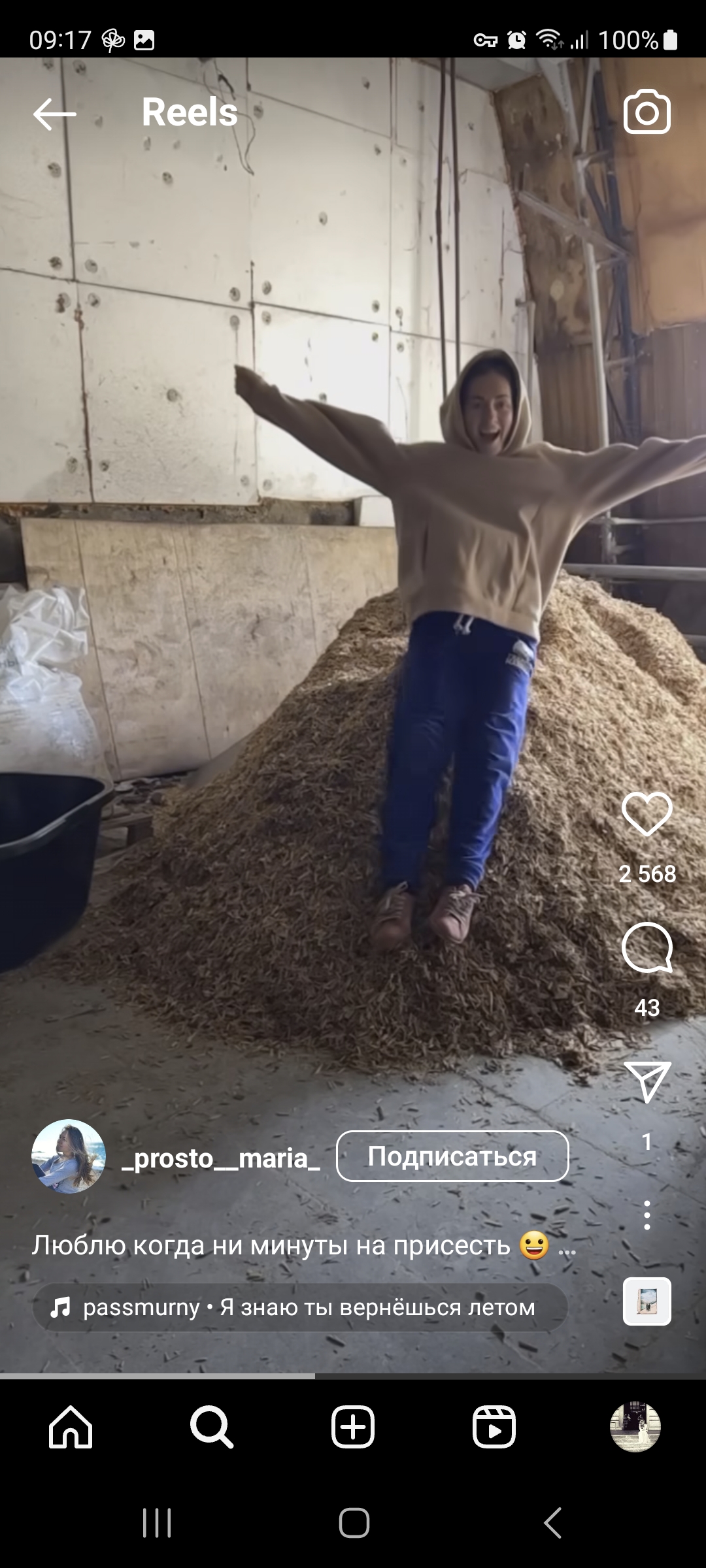Open the three-dot options menu
The image size is (706, 1568).
coord(647,1215)
